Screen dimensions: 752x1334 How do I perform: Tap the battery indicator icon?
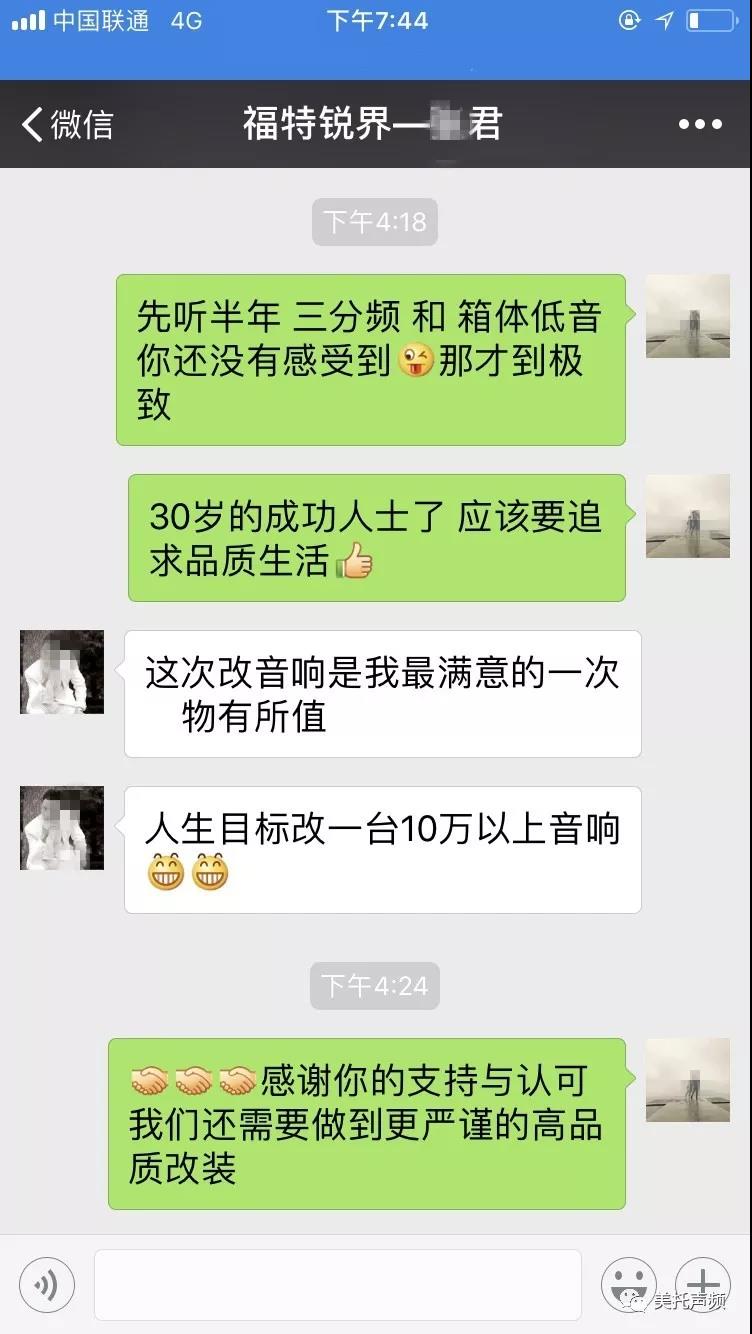(711, 18)
